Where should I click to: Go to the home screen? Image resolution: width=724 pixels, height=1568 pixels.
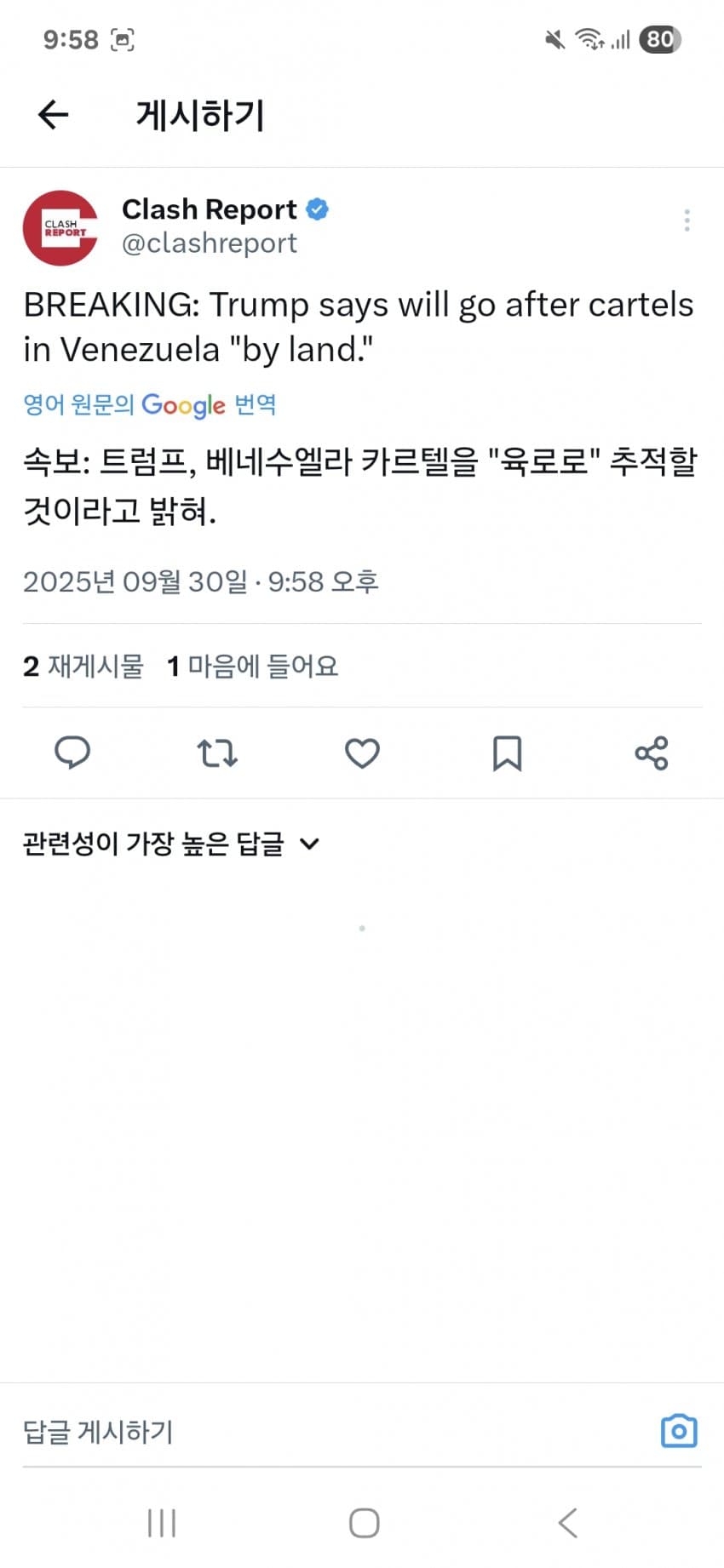tap(364, 1523)
